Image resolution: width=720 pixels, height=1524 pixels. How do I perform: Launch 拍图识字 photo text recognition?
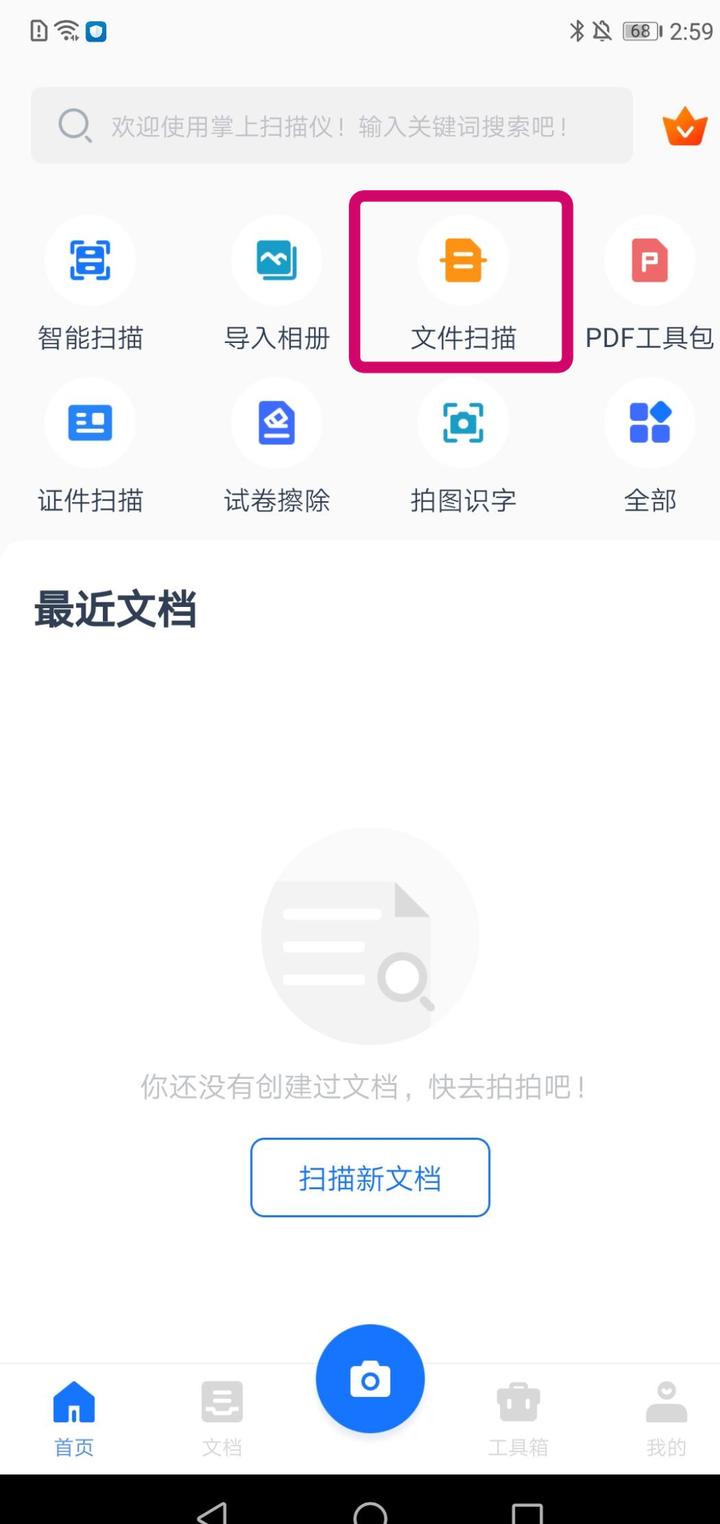pos(462,447)
